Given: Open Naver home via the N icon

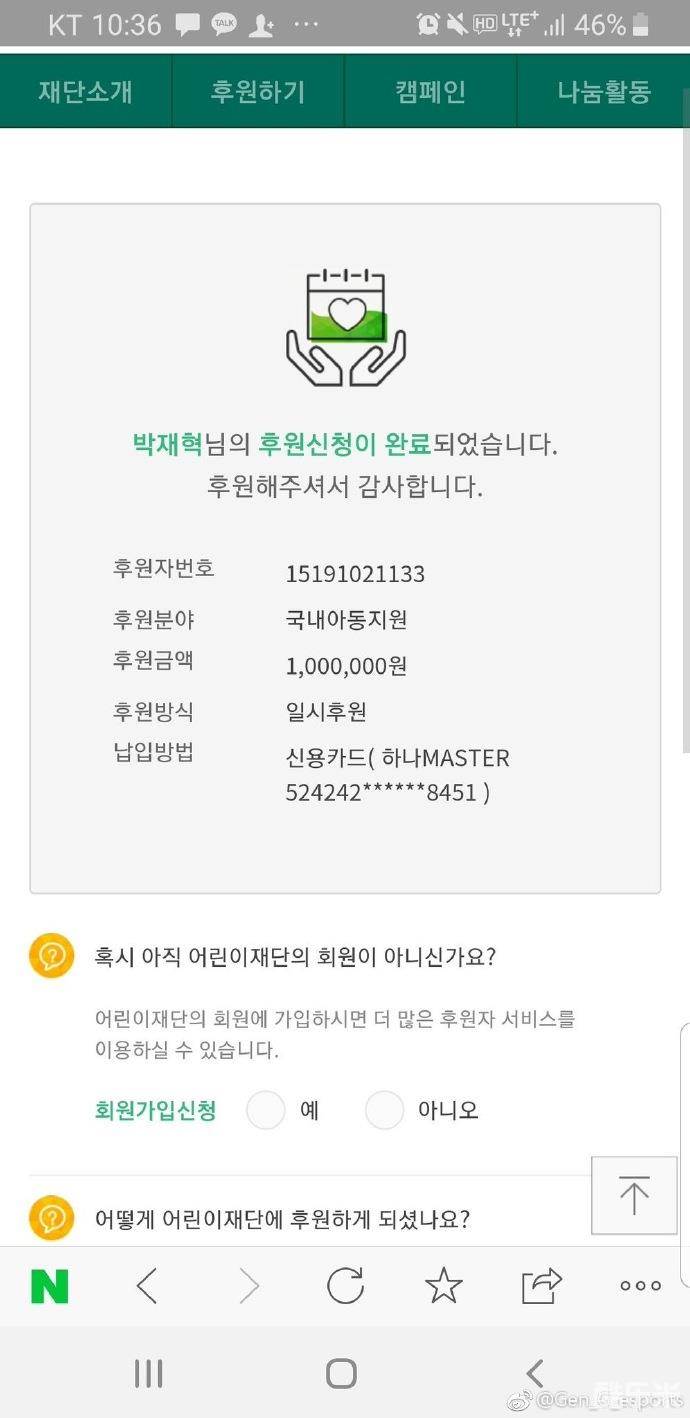Looking at the screenshot, I should [49, 1286].
